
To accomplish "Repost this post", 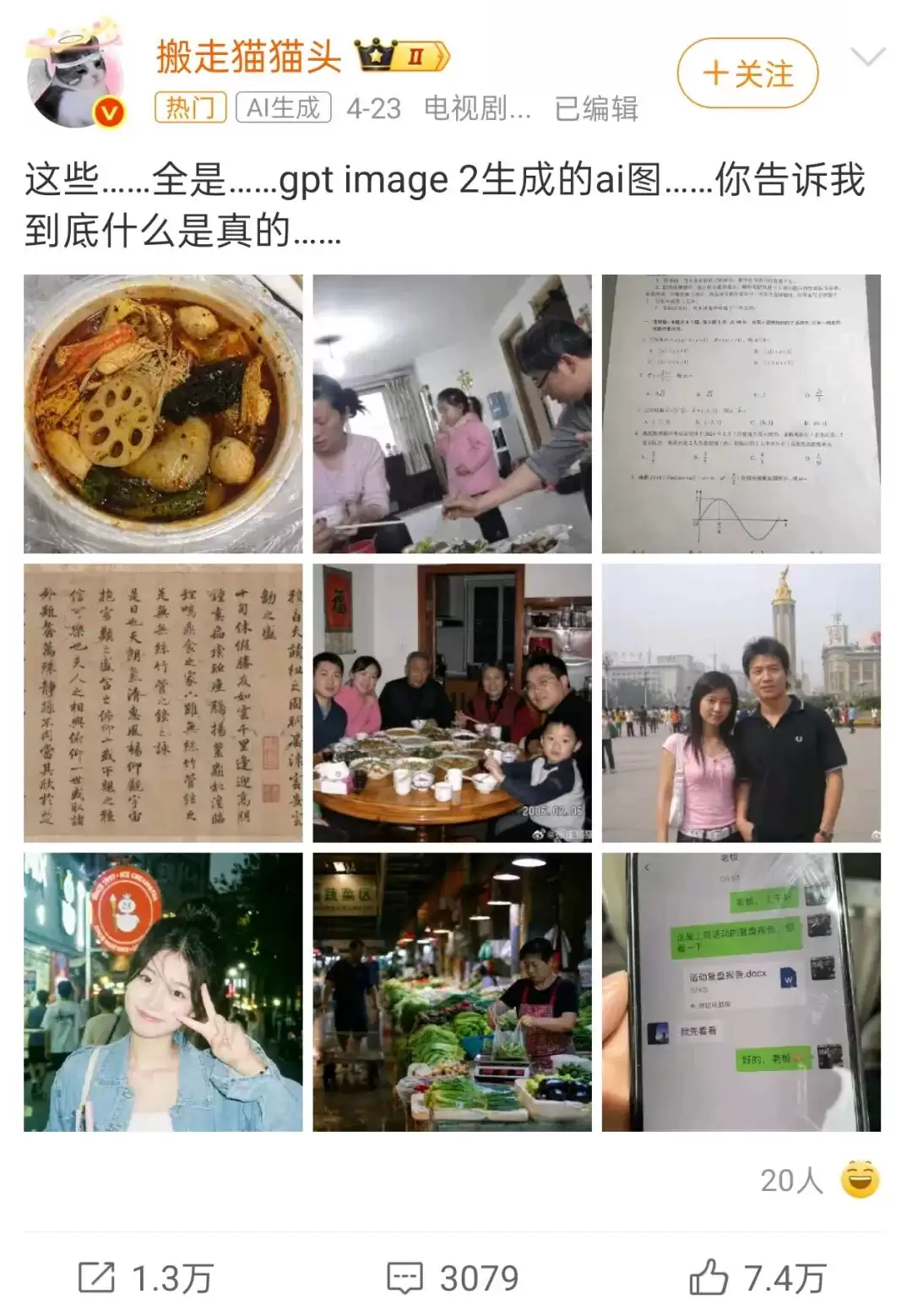I will click(145, 1278).
